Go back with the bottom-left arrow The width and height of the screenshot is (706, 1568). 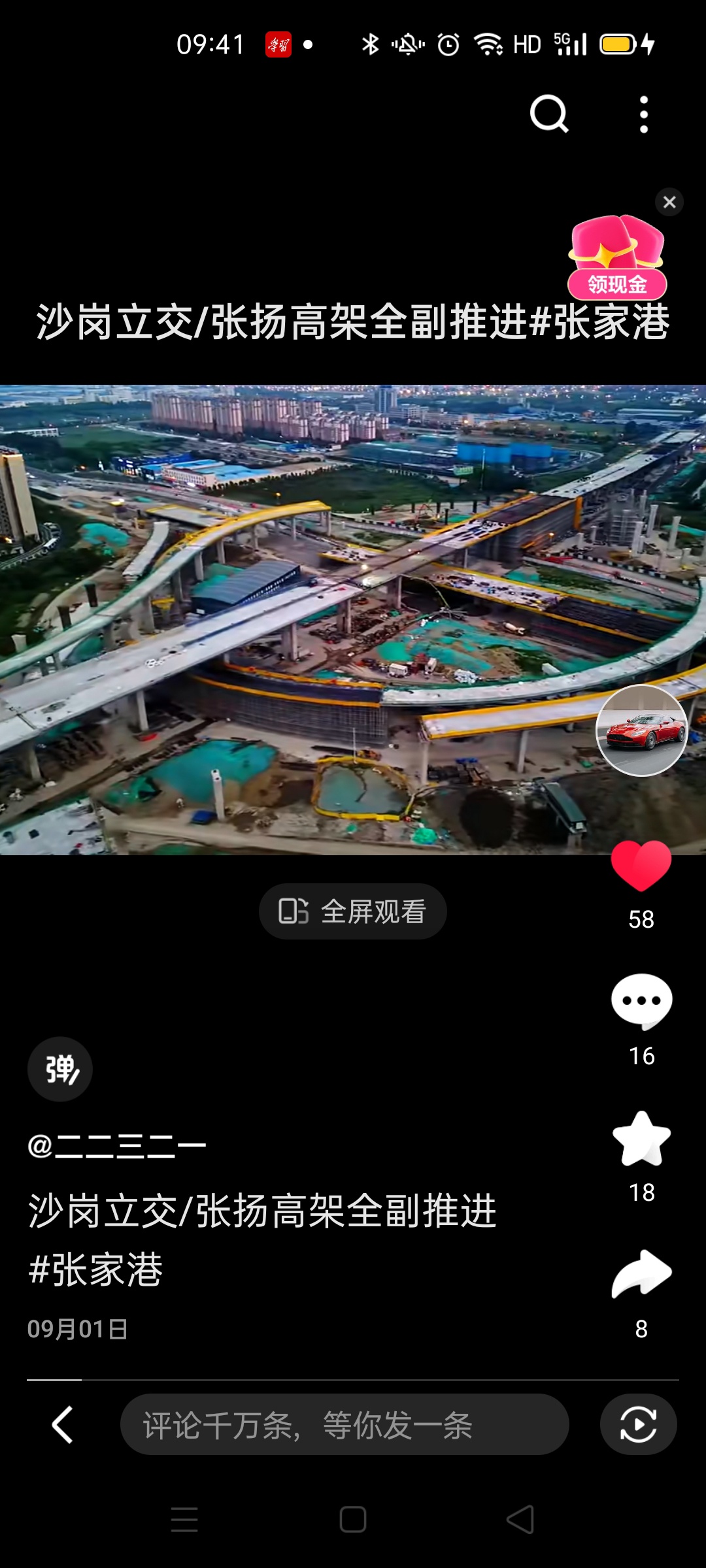click(63, 1424)
